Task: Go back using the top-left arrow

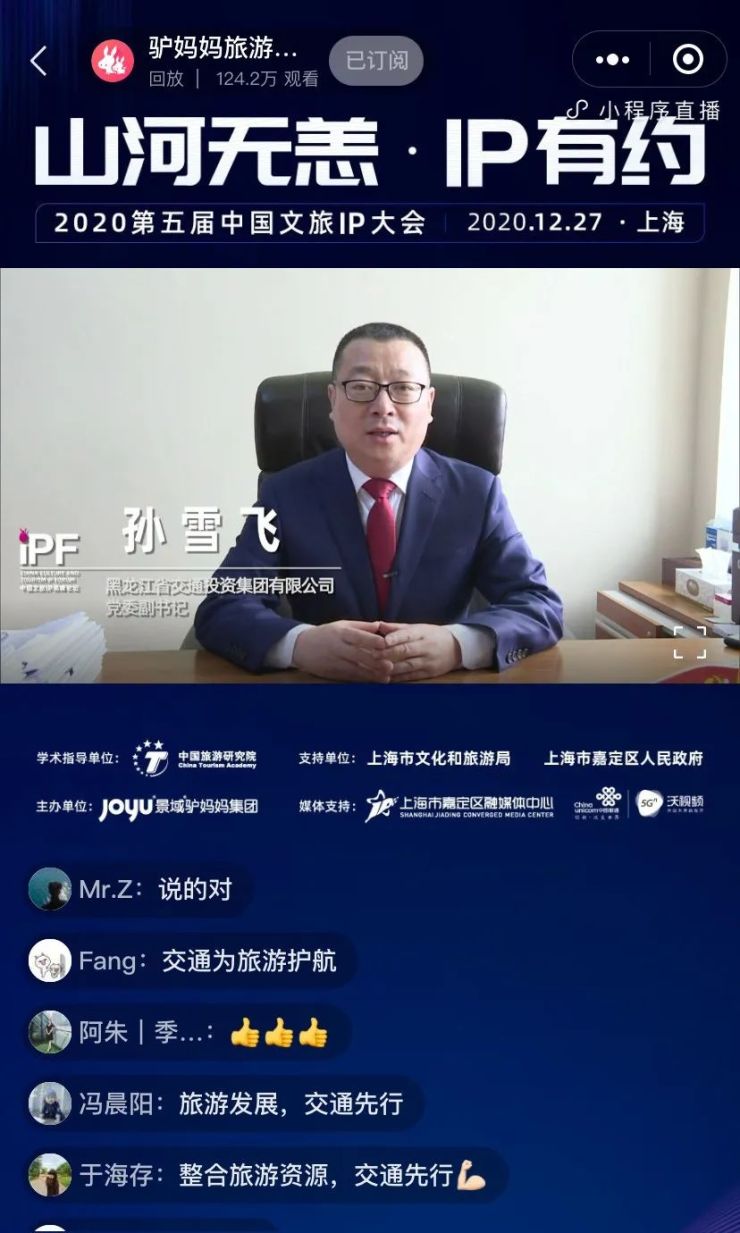Action: [38, 61]
